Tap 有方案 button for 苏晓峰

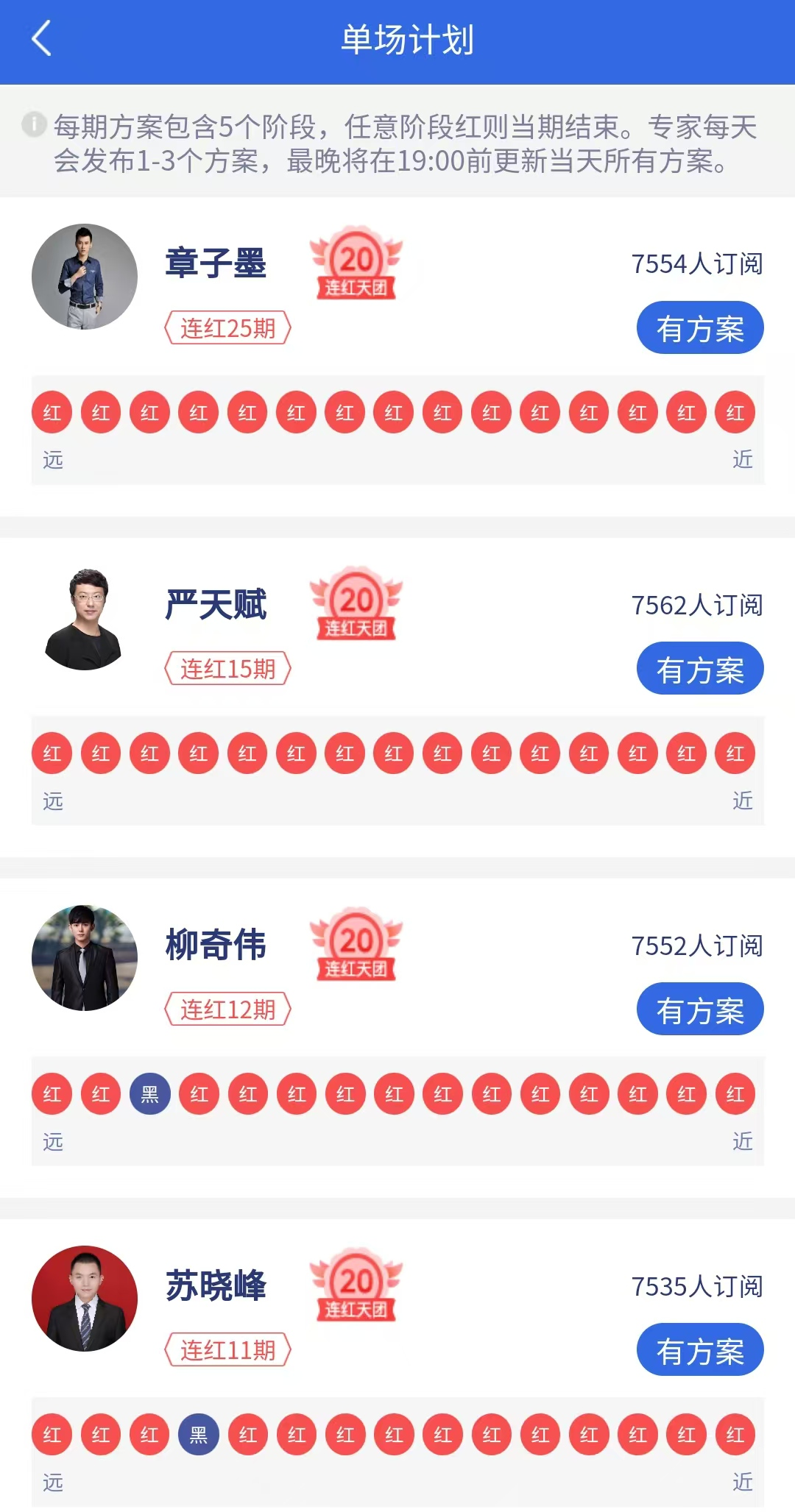point(699,1350)
